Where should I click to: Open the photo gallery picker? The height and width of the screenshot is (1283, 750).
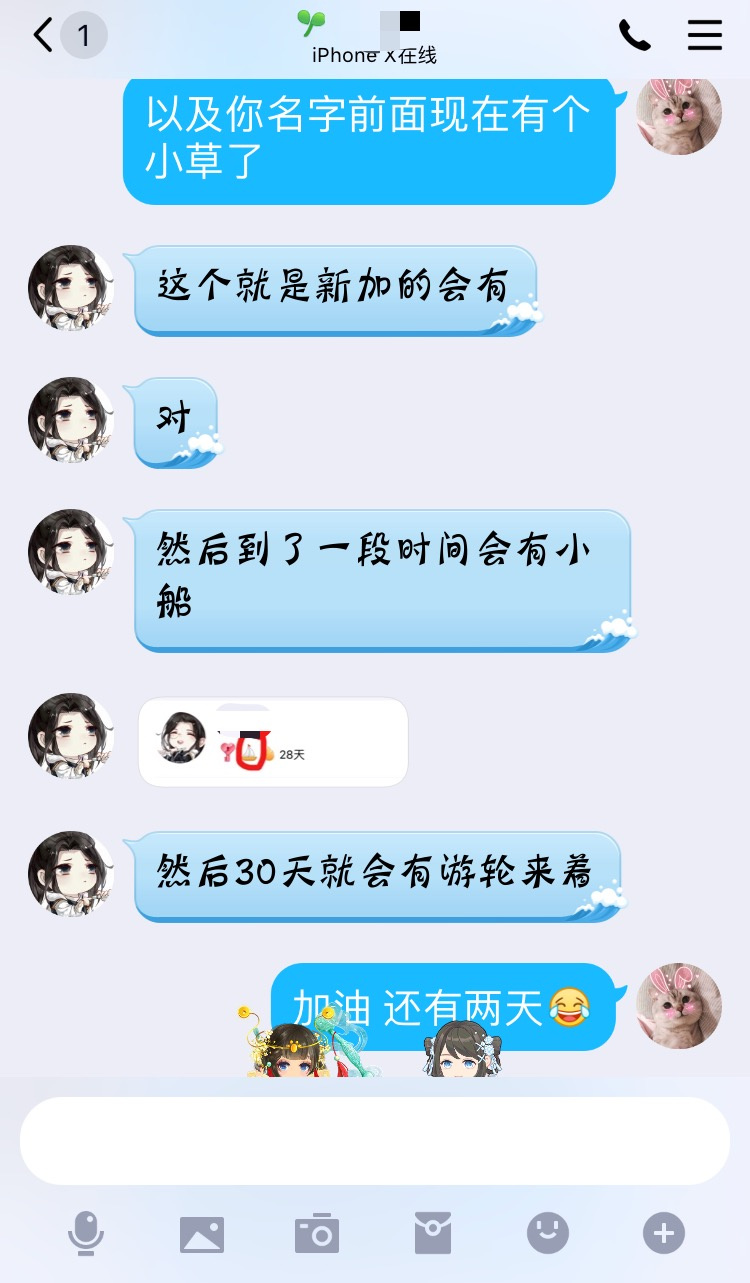(x=201, y=1234)
